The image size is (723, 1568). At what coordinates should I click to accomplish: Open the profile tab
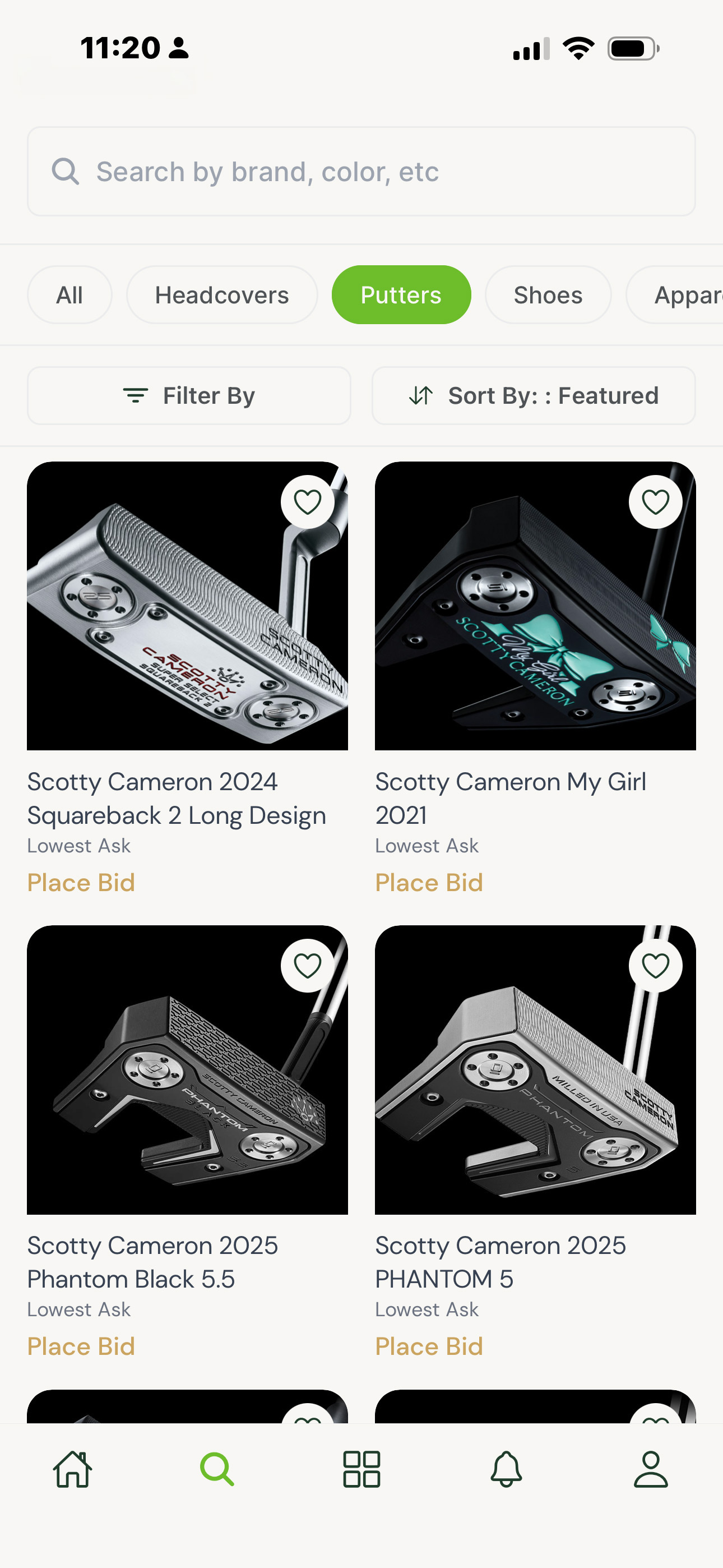pyautogui.click(x=651, y=1469)
